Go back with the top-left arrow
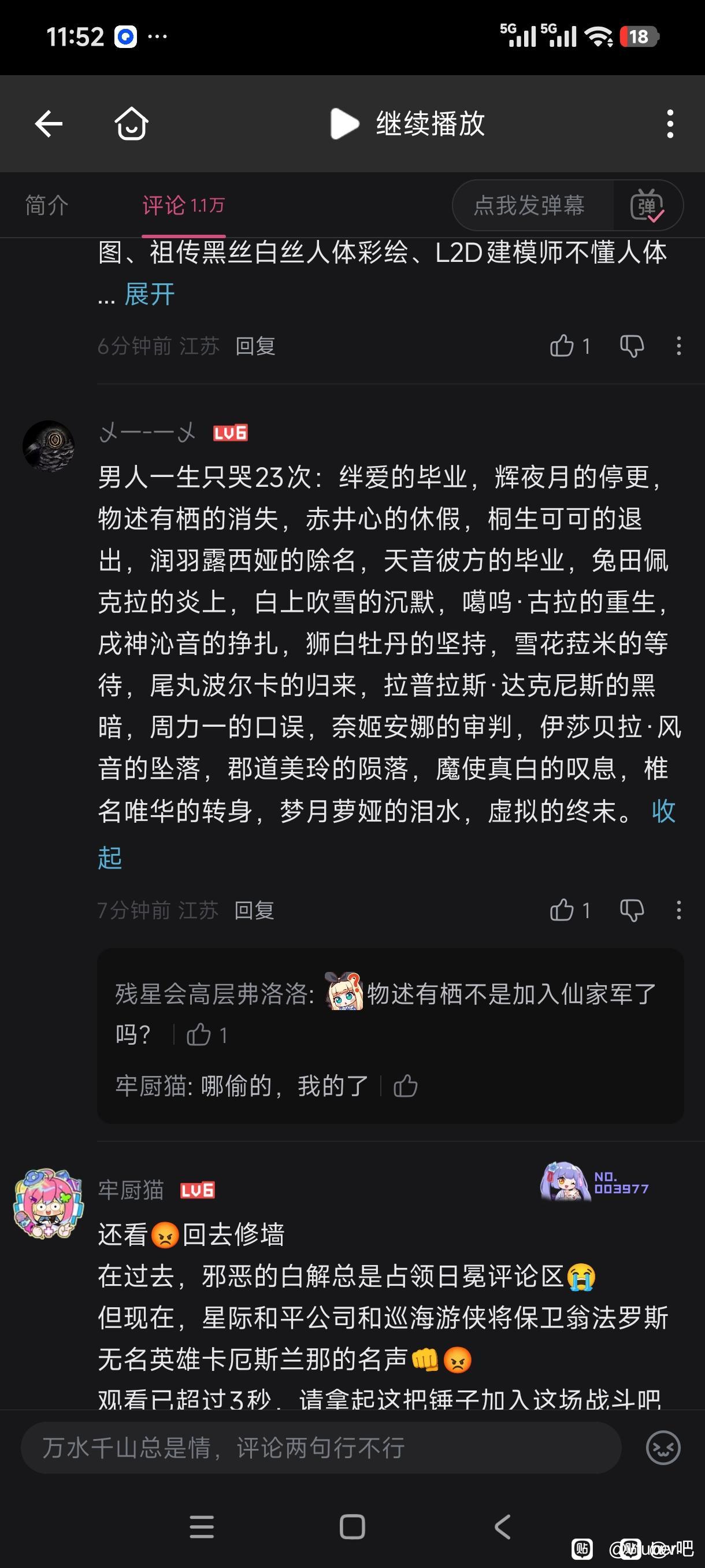The height and width of the screenshot is (1568, 705). pyautogui.click(x=49, y=124)
